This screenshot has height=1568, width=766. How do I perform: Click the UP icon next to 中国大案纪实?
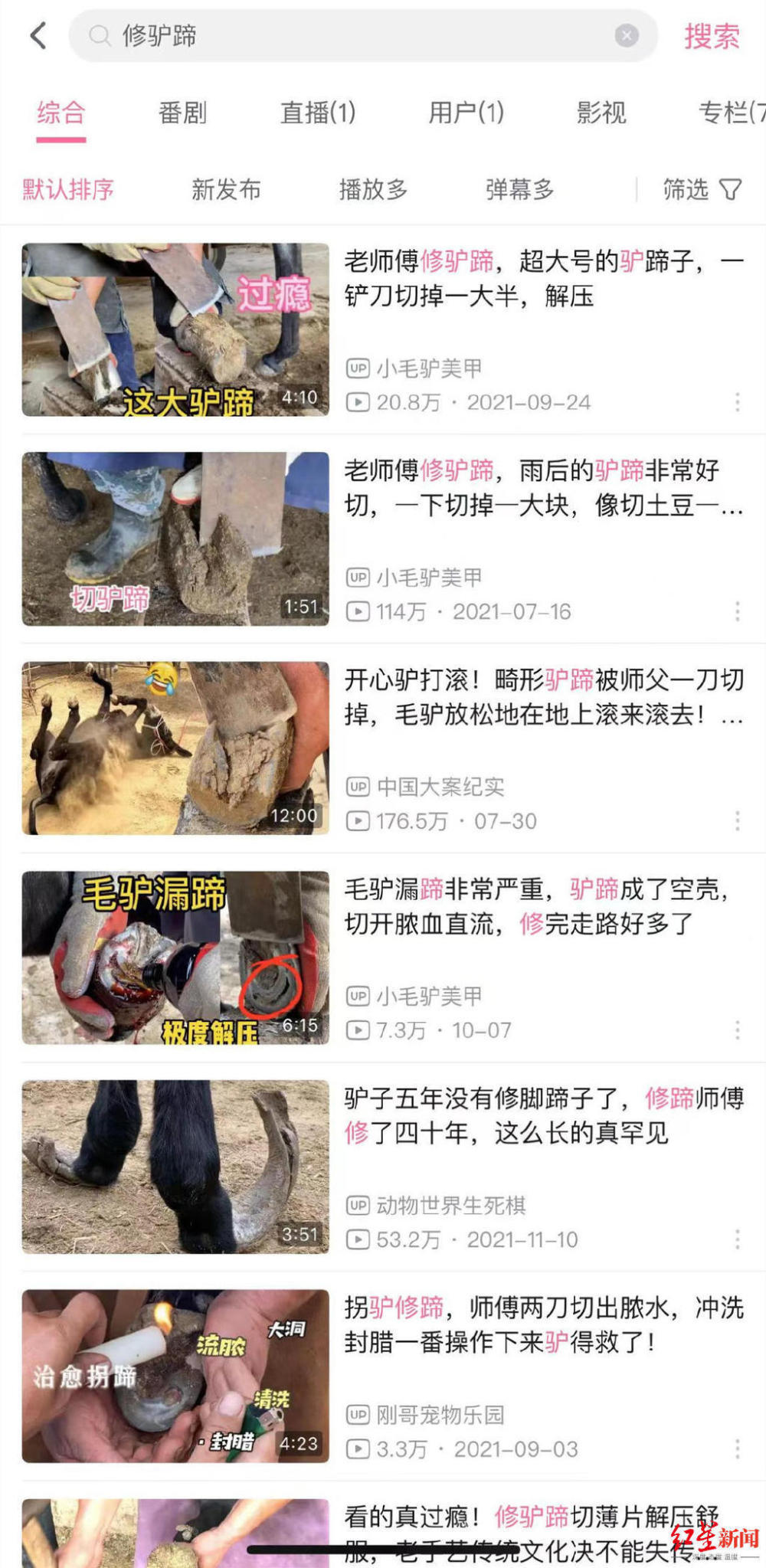point(357,786)
